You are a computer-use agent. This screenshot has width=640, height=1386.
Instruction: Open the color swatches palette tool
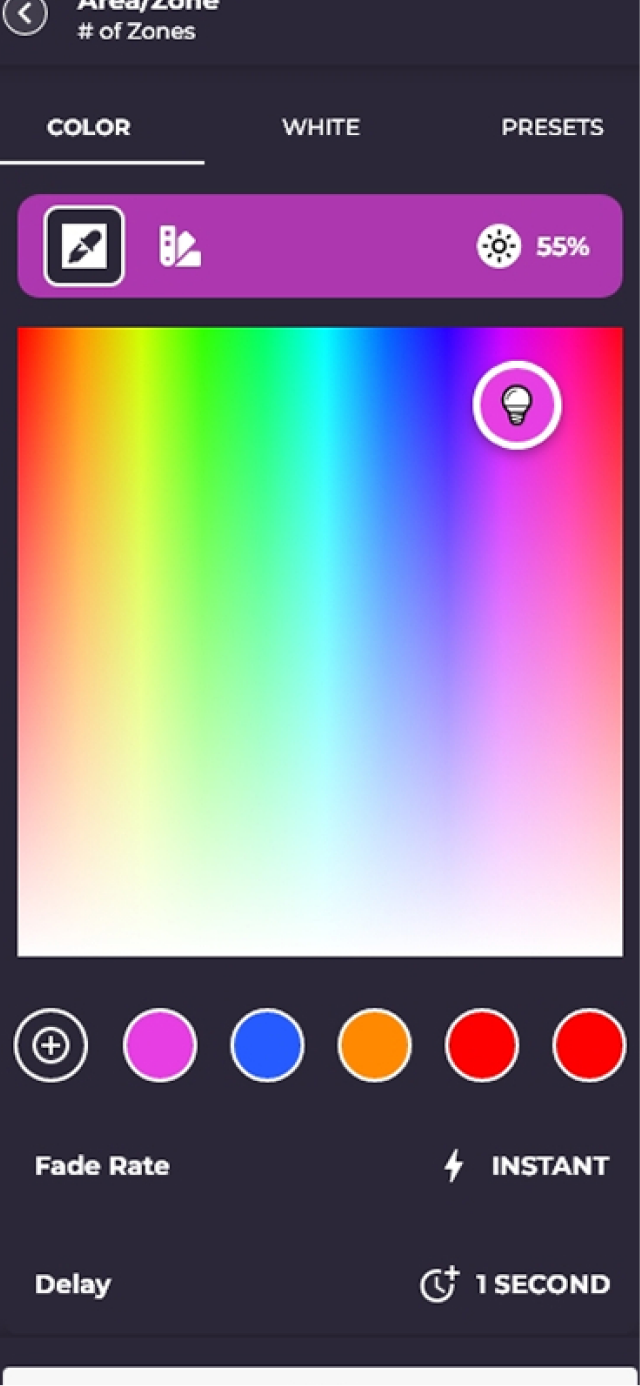180,246
